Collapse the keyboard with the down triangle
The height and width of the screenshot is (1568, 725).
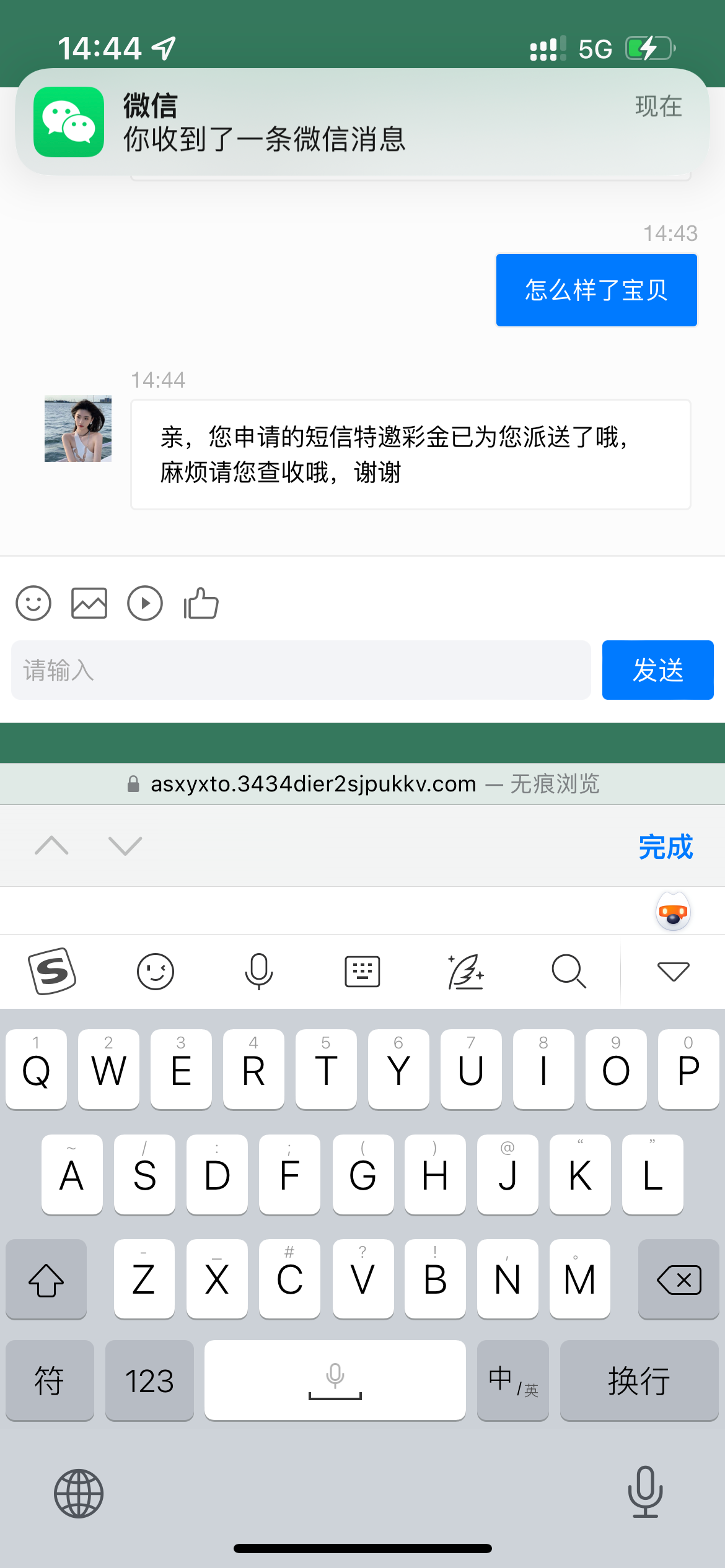pos(673,971)
